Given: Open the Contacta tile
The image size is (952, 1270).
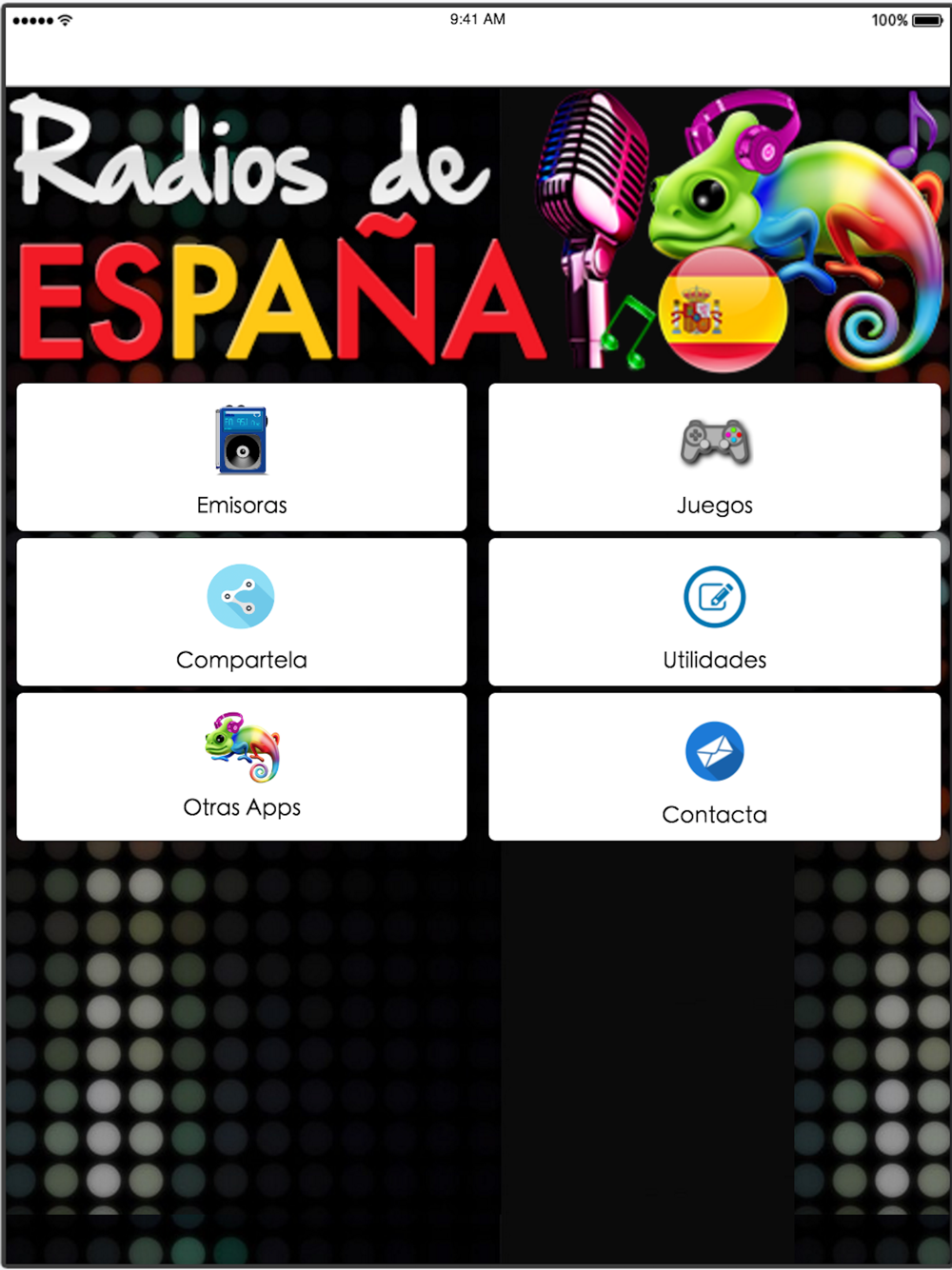Looking at the screenshot, I should pos(714,766).
